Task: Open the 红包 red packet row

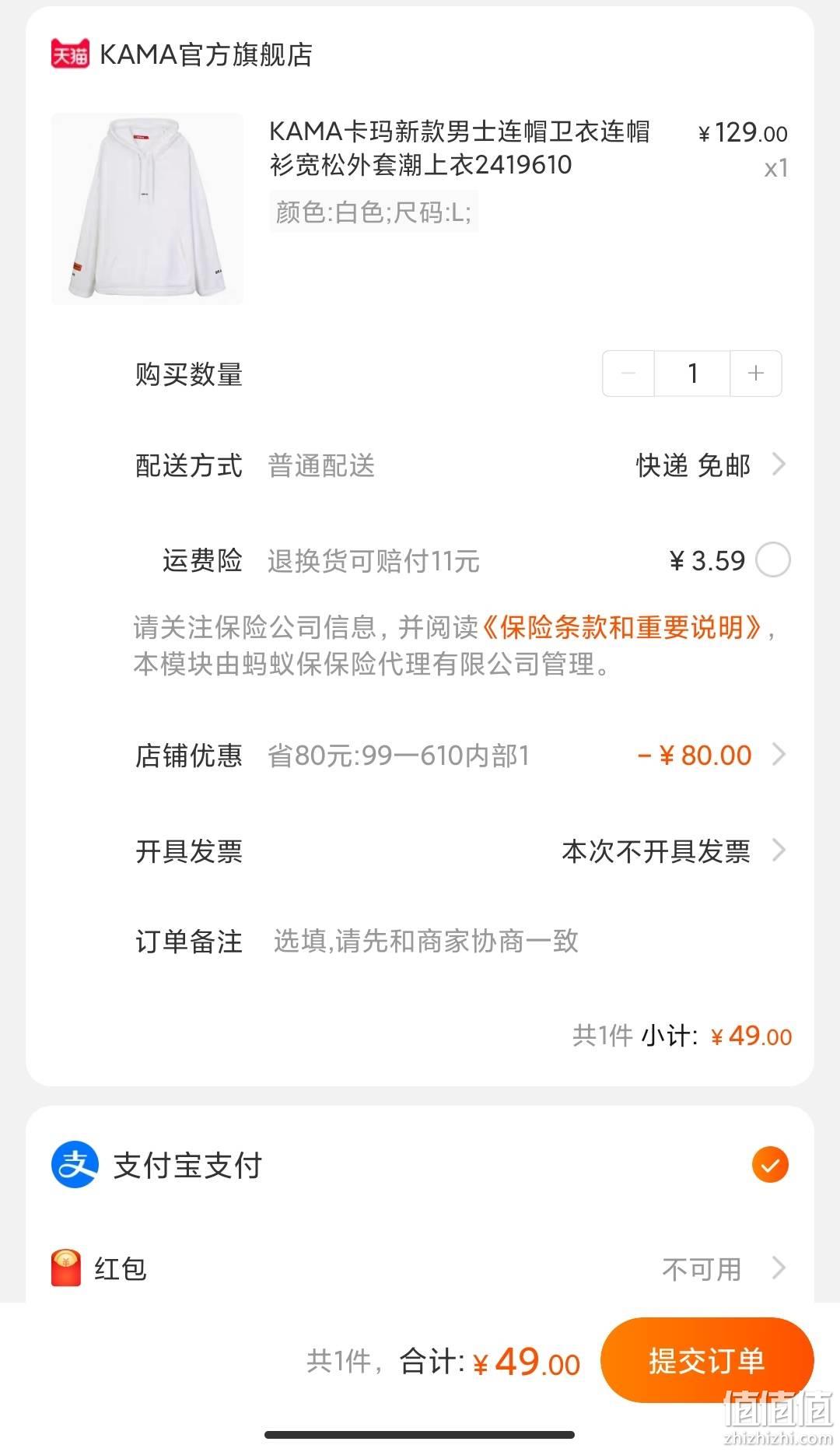Action: pos(420,1268)
